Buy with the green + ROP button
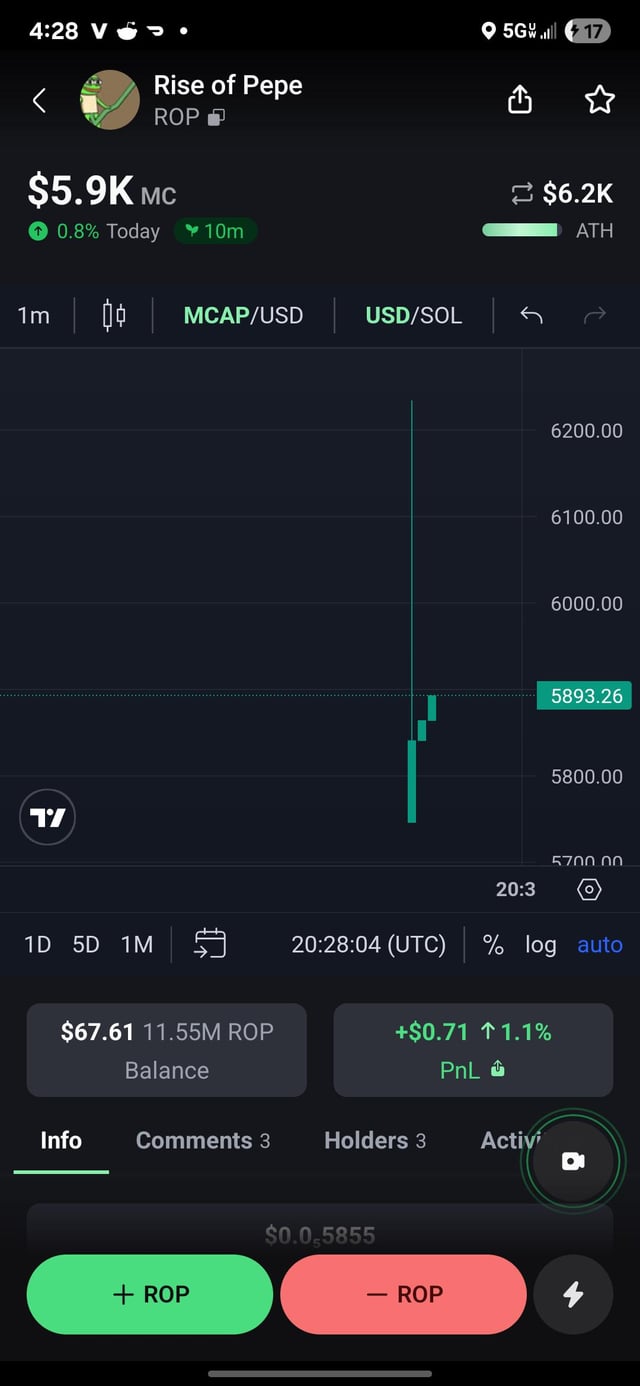This screenshot has width=640, height=1386. pyautogui.click(x=150, y=1294)
